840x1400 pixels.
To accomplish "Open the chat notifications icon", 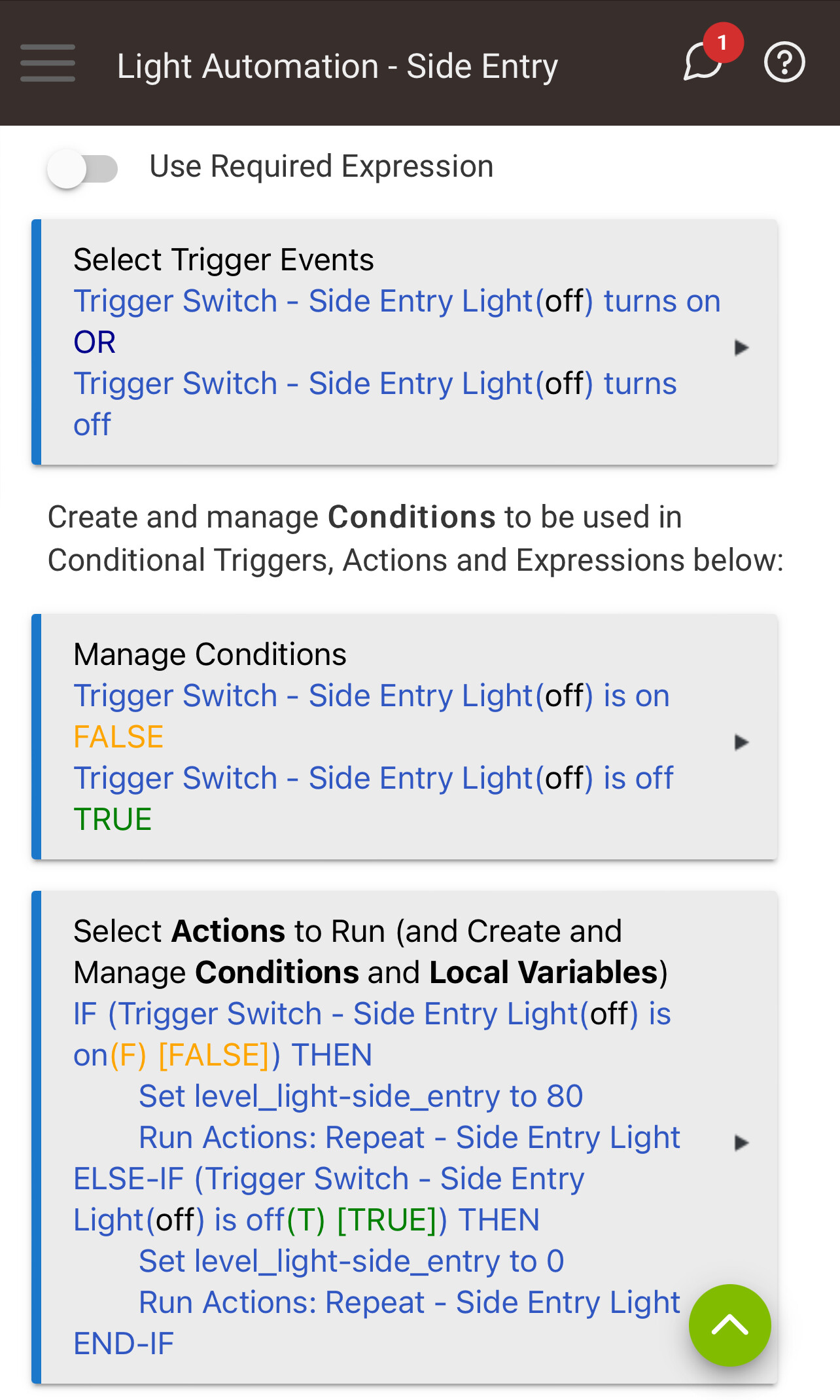I will [703, 63].
